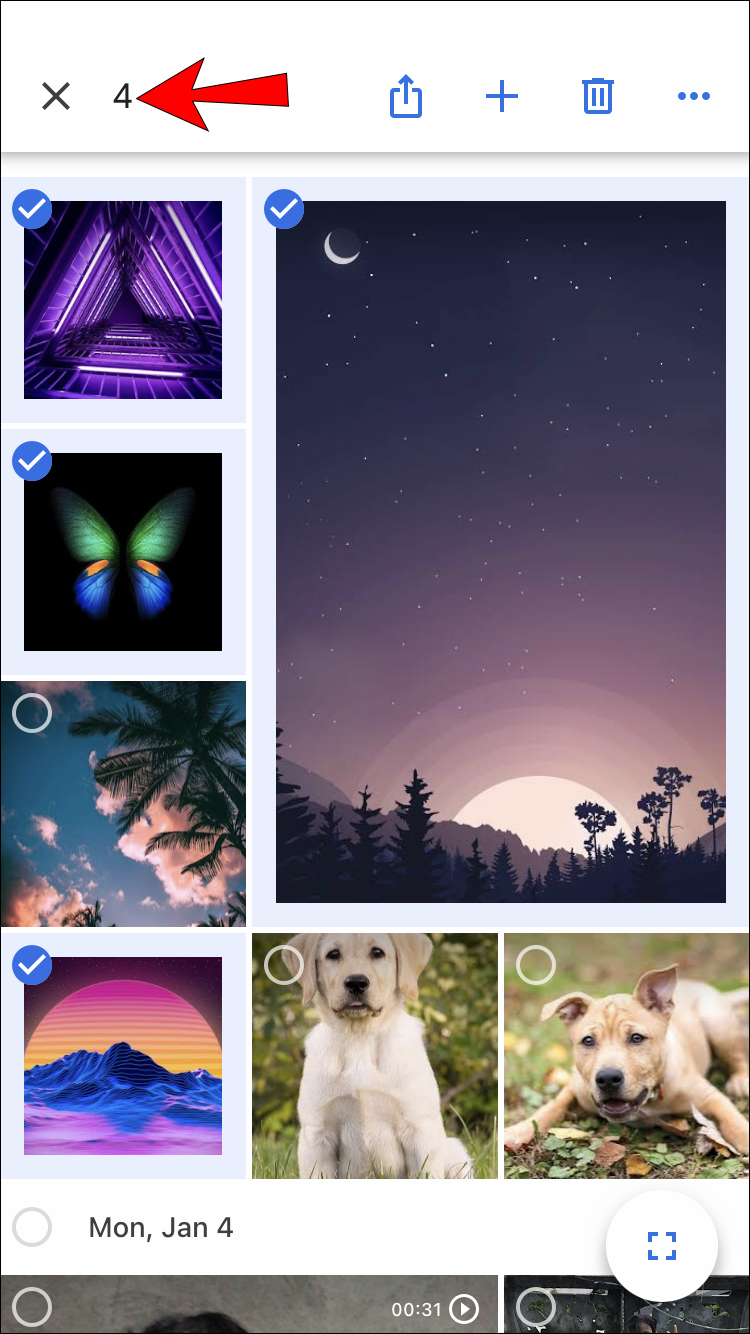Share the selected photos
The width and height of the screenshot is (750, 1334).
[x=406, y=97]
